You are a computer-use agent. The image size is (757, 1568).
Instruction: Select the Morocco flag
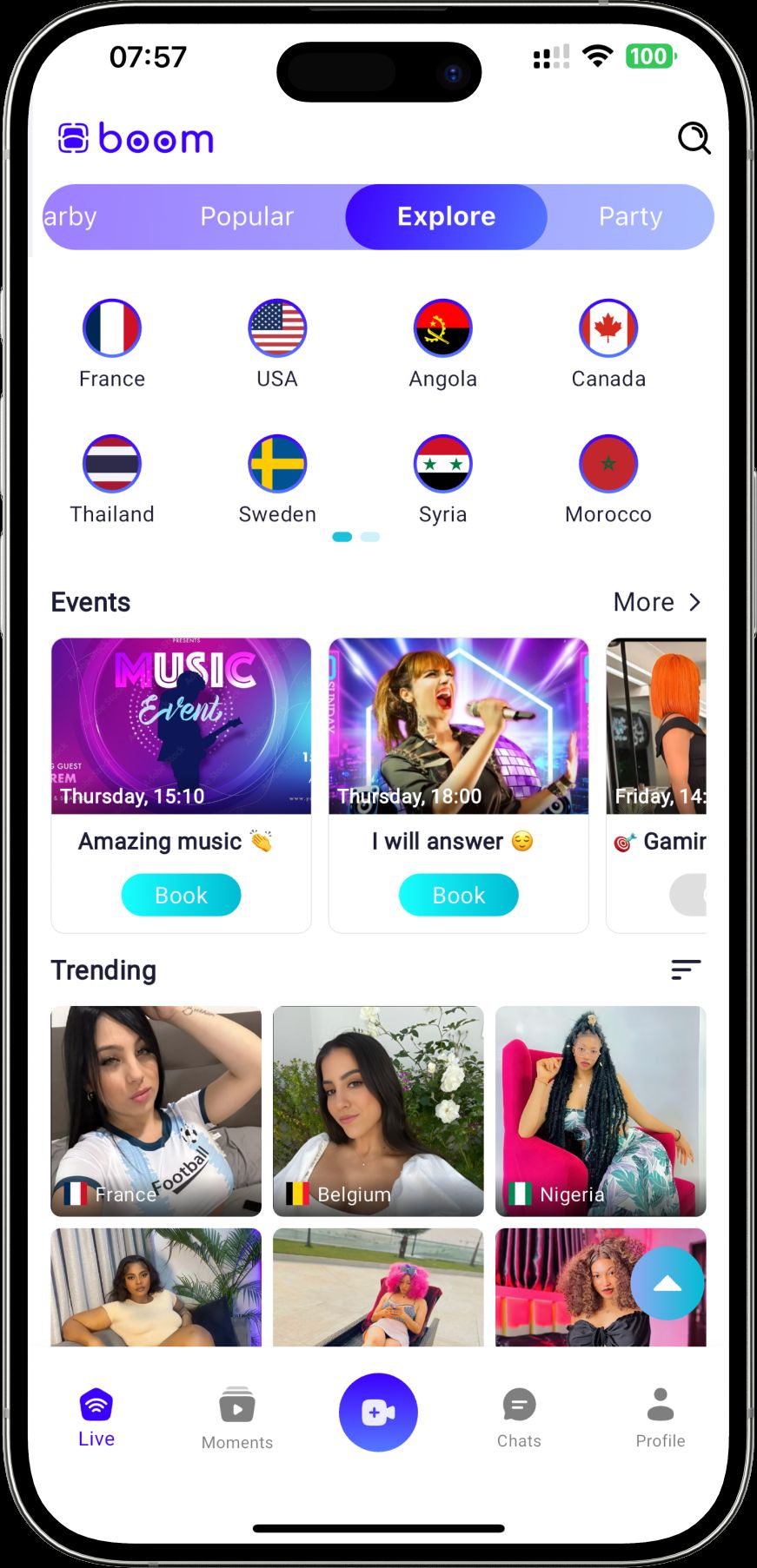(608, 464)
